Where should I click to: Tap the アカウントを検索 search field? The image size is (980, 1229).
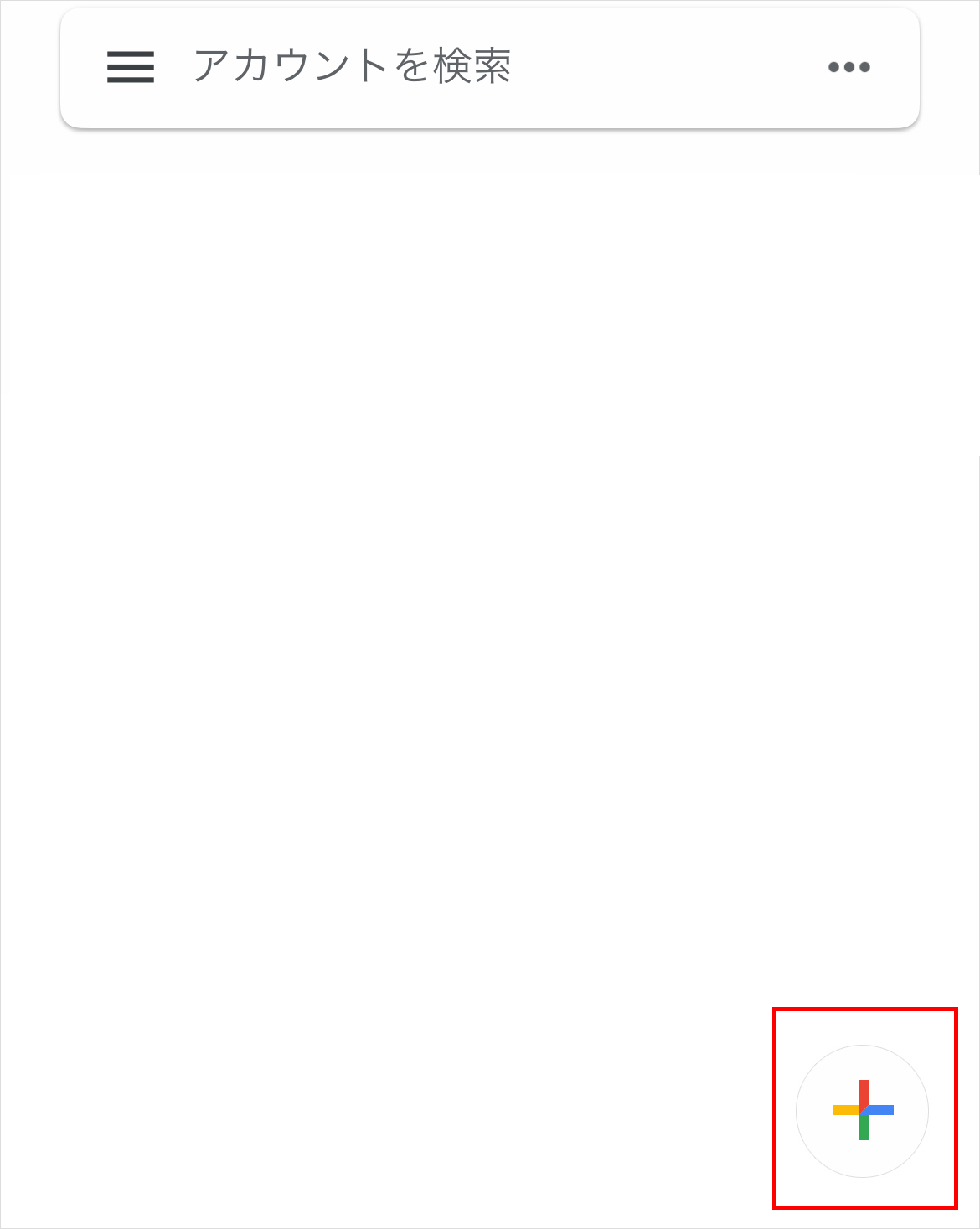[x=352, y=67]
